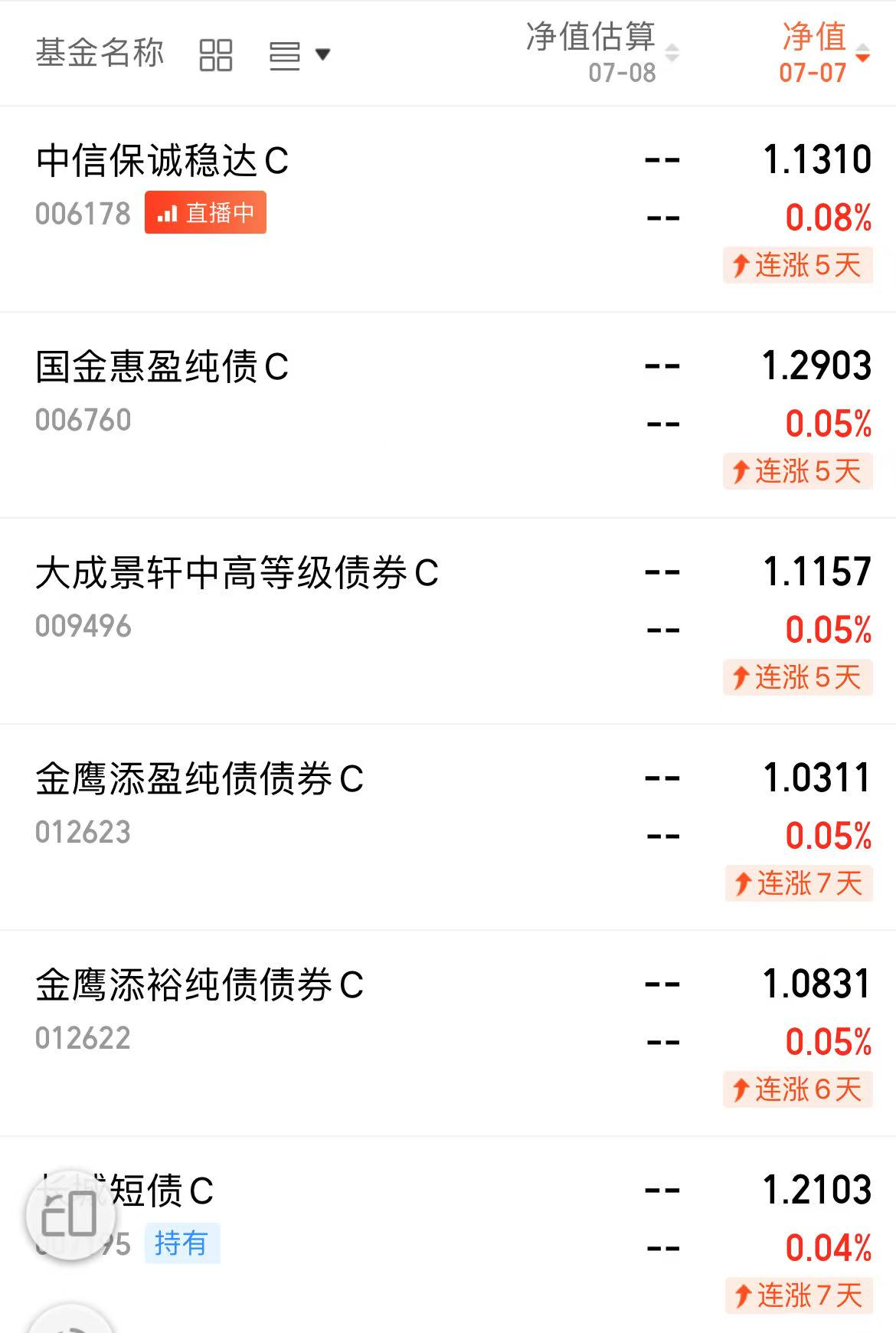Viewport: 896px width, 1333px height.
Task: Click the 净值 07-07 column header
Action: point(813,54)
